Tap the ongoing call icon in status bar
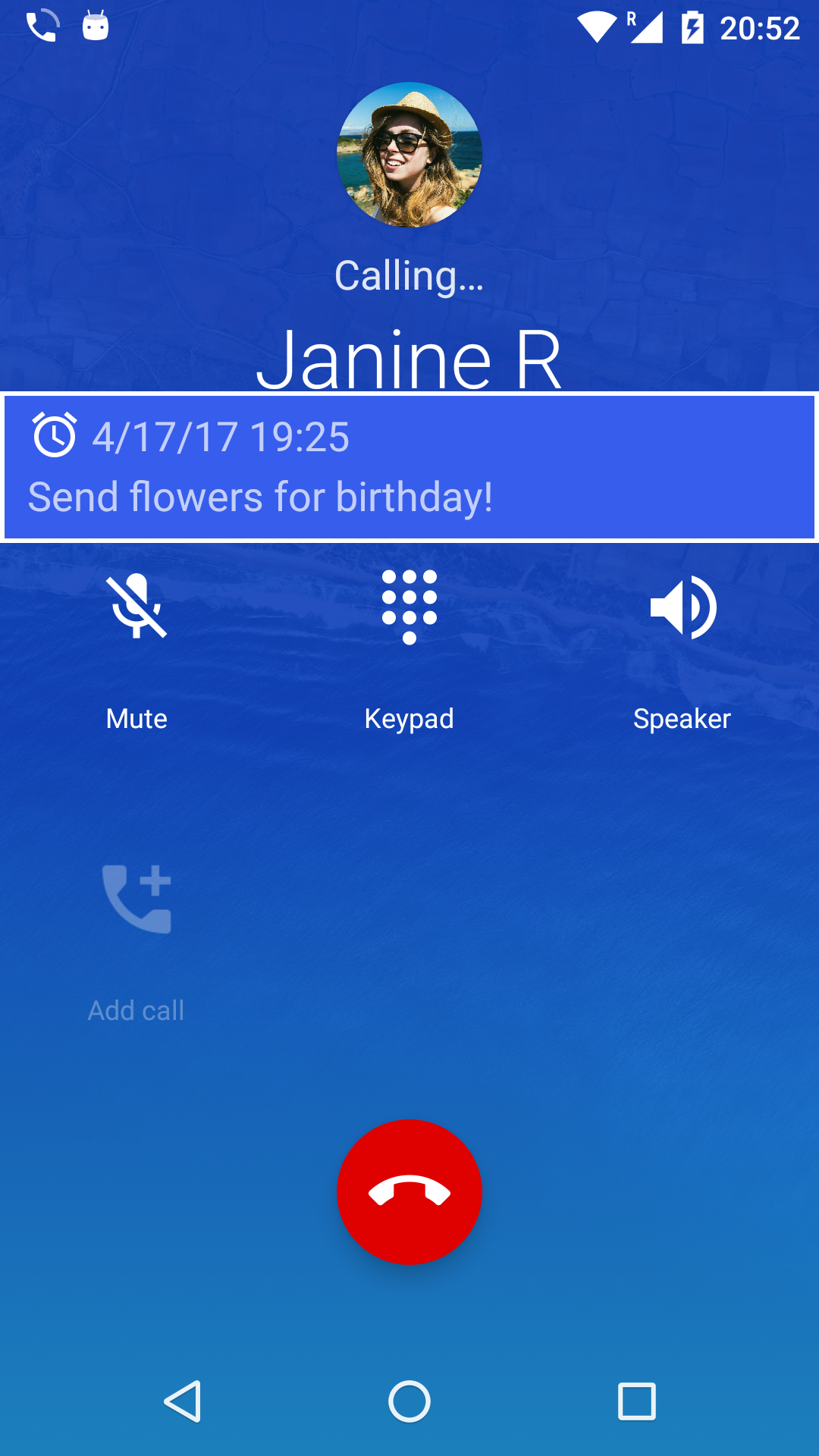 pyautogui.click(x=42, y=25)
